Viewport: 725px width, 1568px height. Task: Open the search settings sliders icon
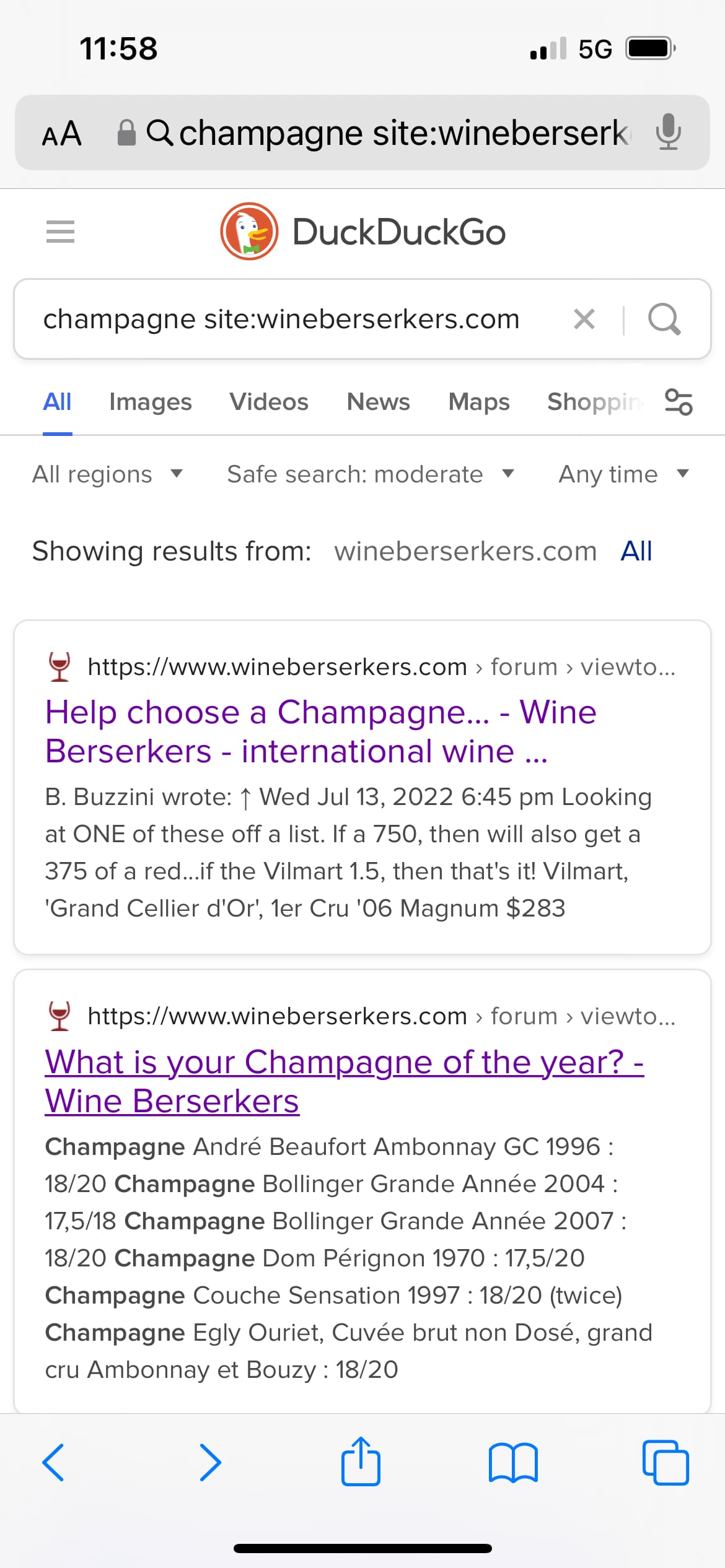(x=679, y=402)
